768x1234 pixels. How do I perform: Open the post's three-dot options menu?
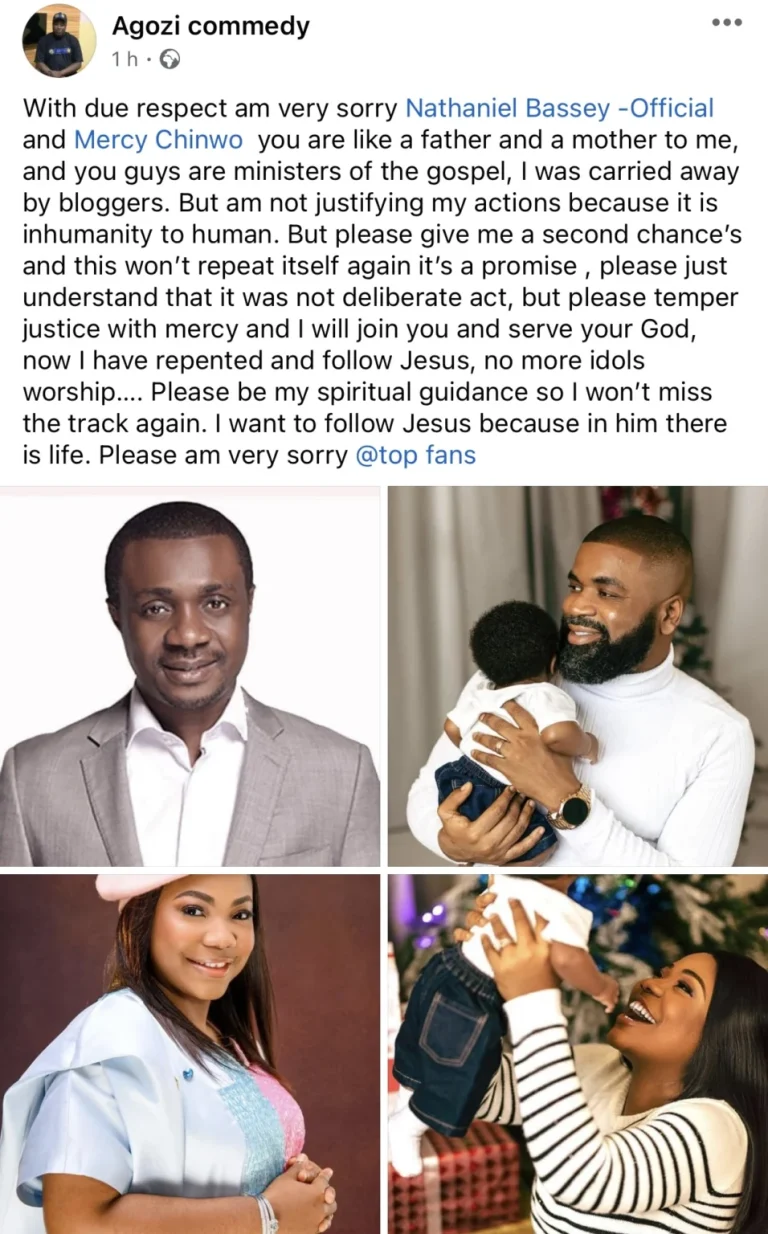(x=726, y=23)
